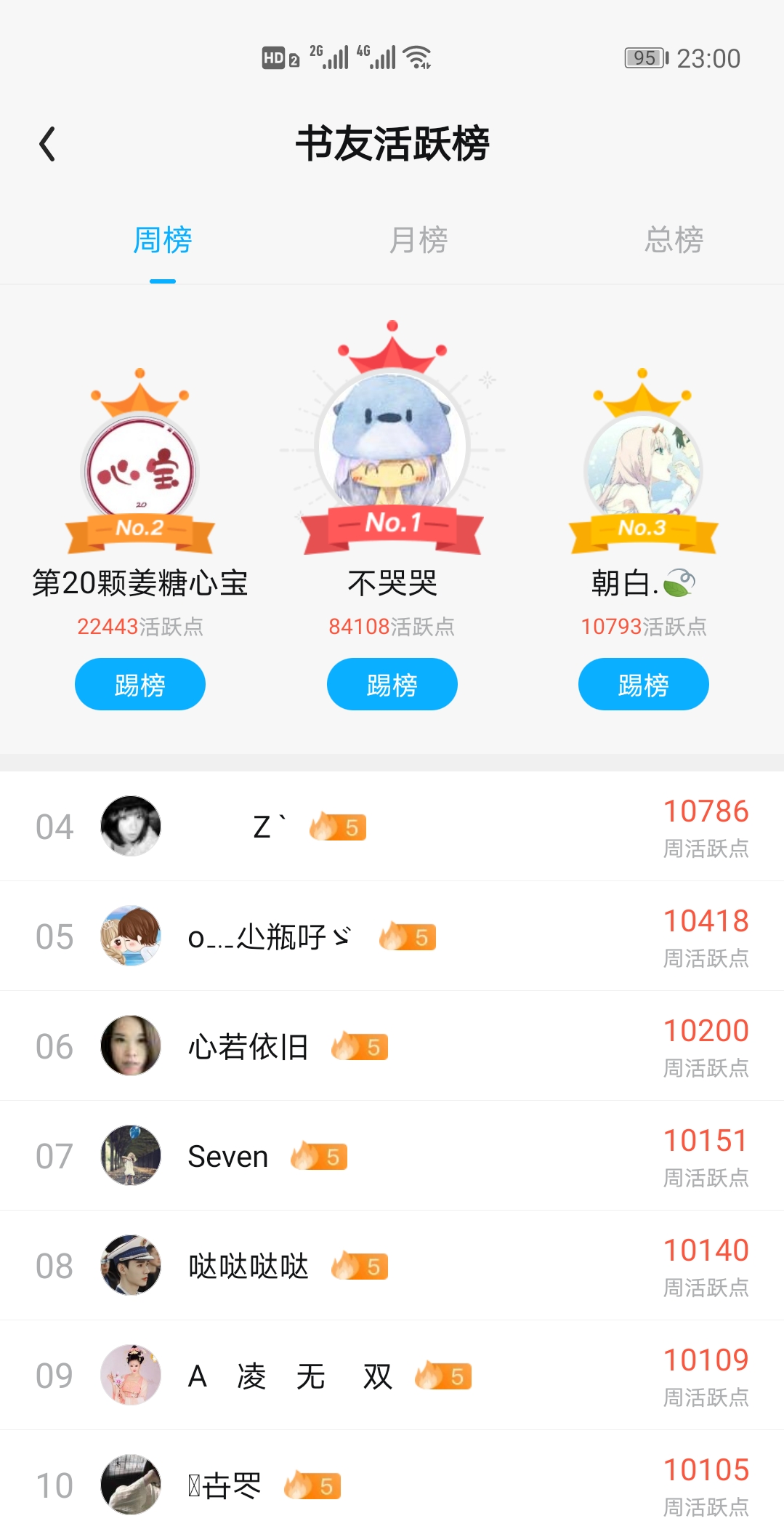
Task: Go back using the top-left arrow
Action: pyautogui.click(x=48, y=143)
